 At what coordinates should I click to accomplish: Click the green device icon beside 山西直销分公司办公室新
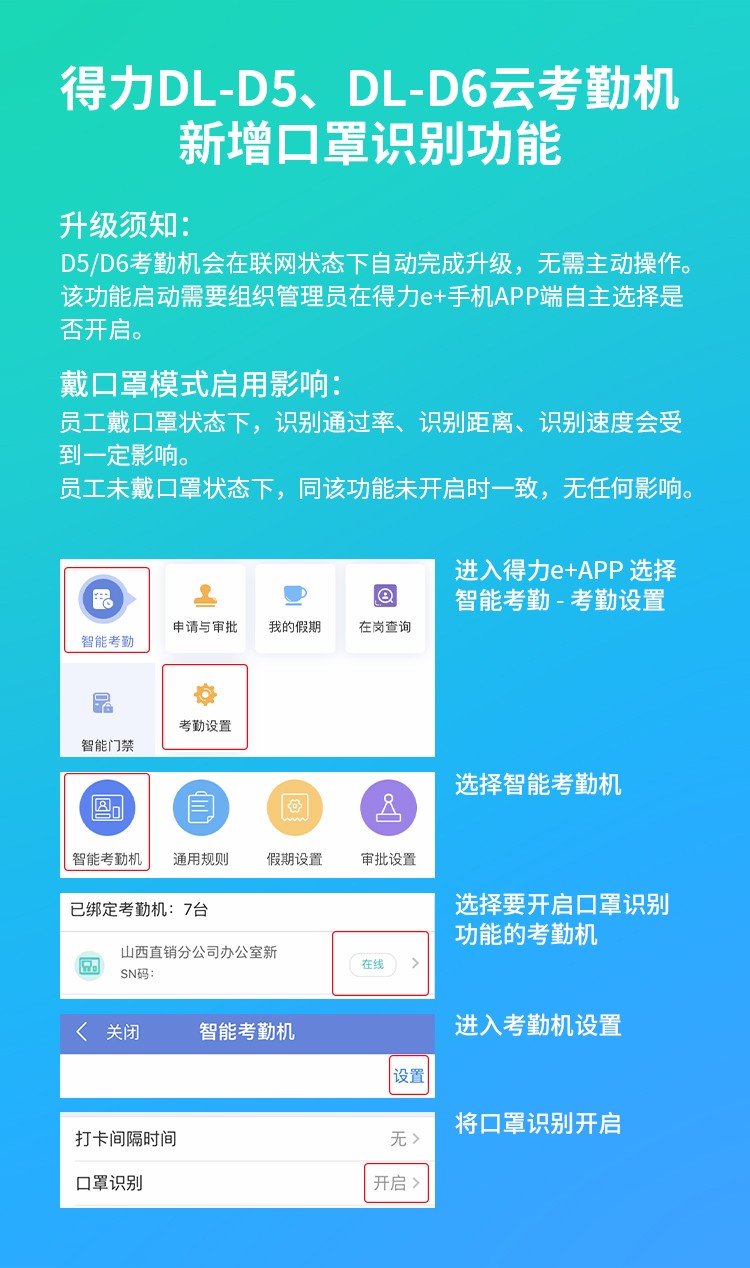[90, 962]
